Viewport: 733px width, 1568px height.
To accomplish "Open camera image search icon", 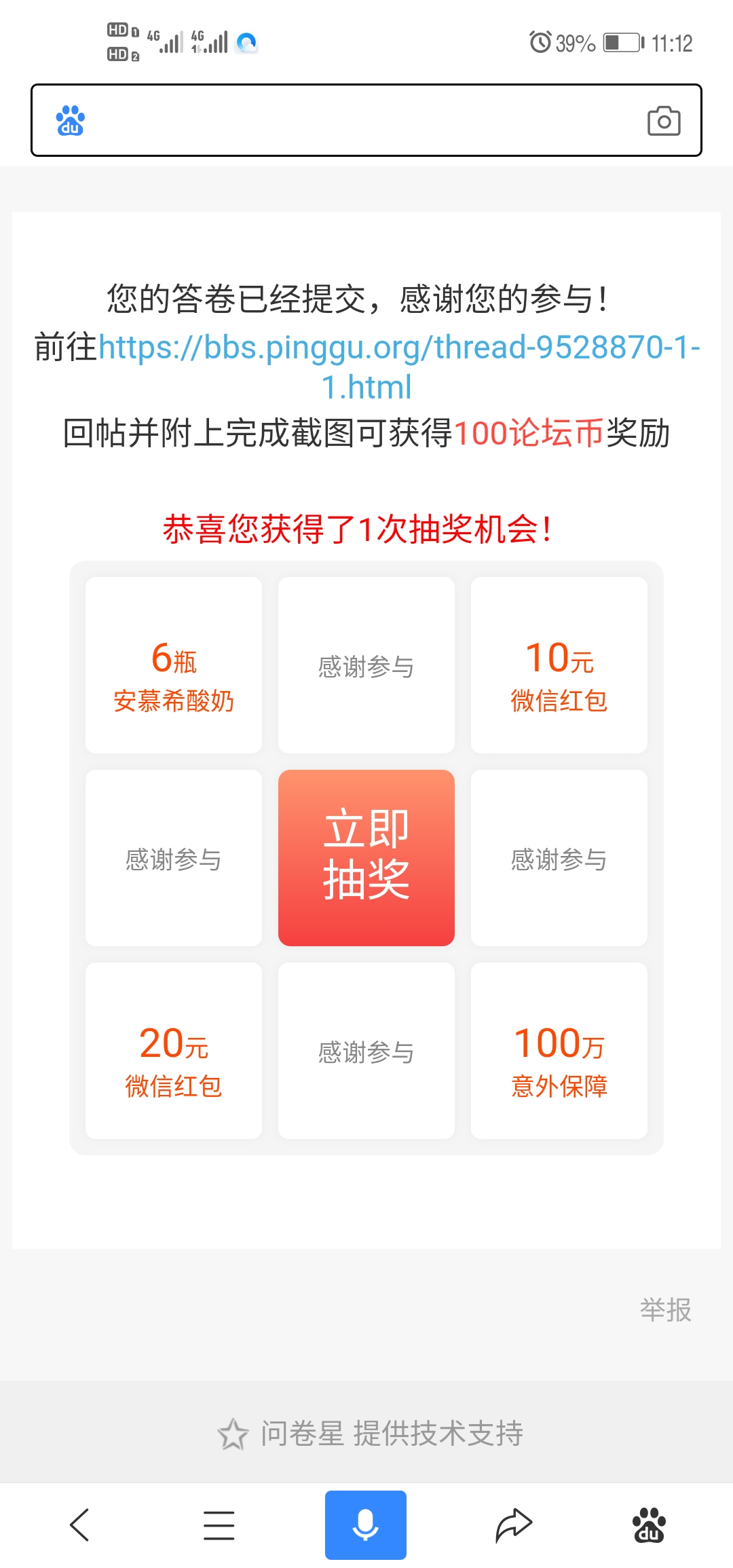I will [663, 121].
